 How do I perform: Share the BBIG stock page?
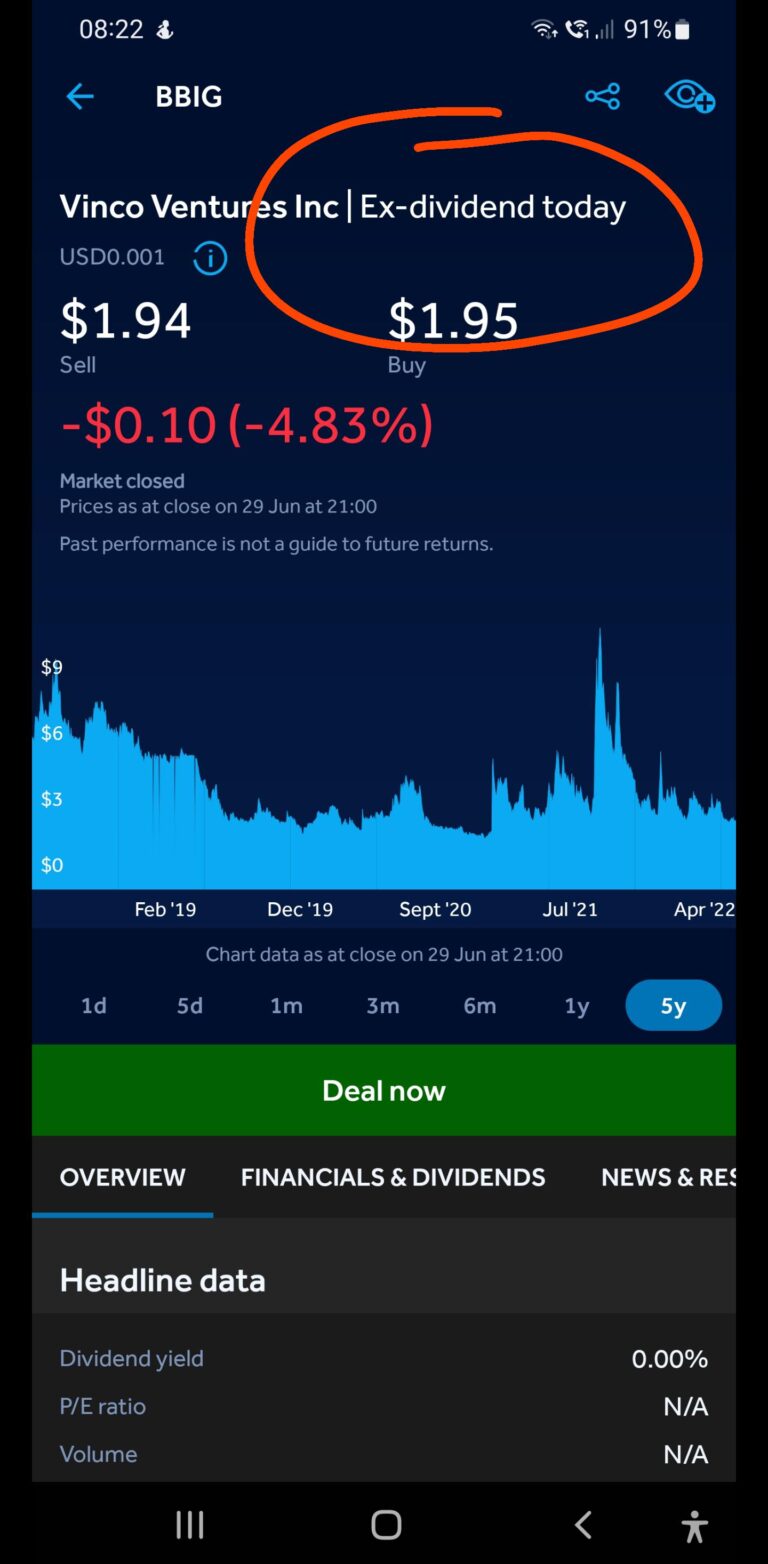(x=602, y=97)
